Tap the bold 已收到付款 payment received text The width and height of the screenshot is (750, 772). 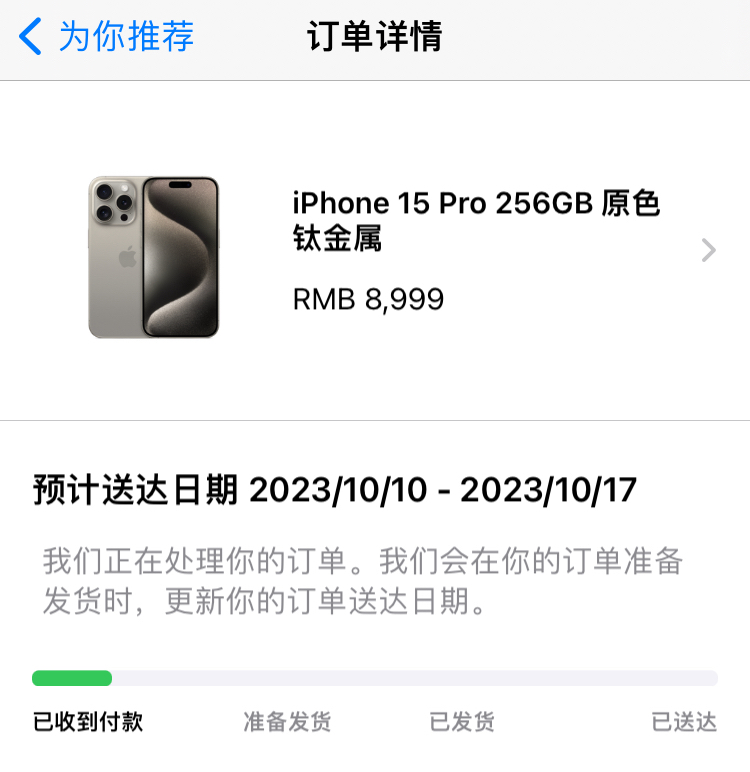click(x=87, y=721)
